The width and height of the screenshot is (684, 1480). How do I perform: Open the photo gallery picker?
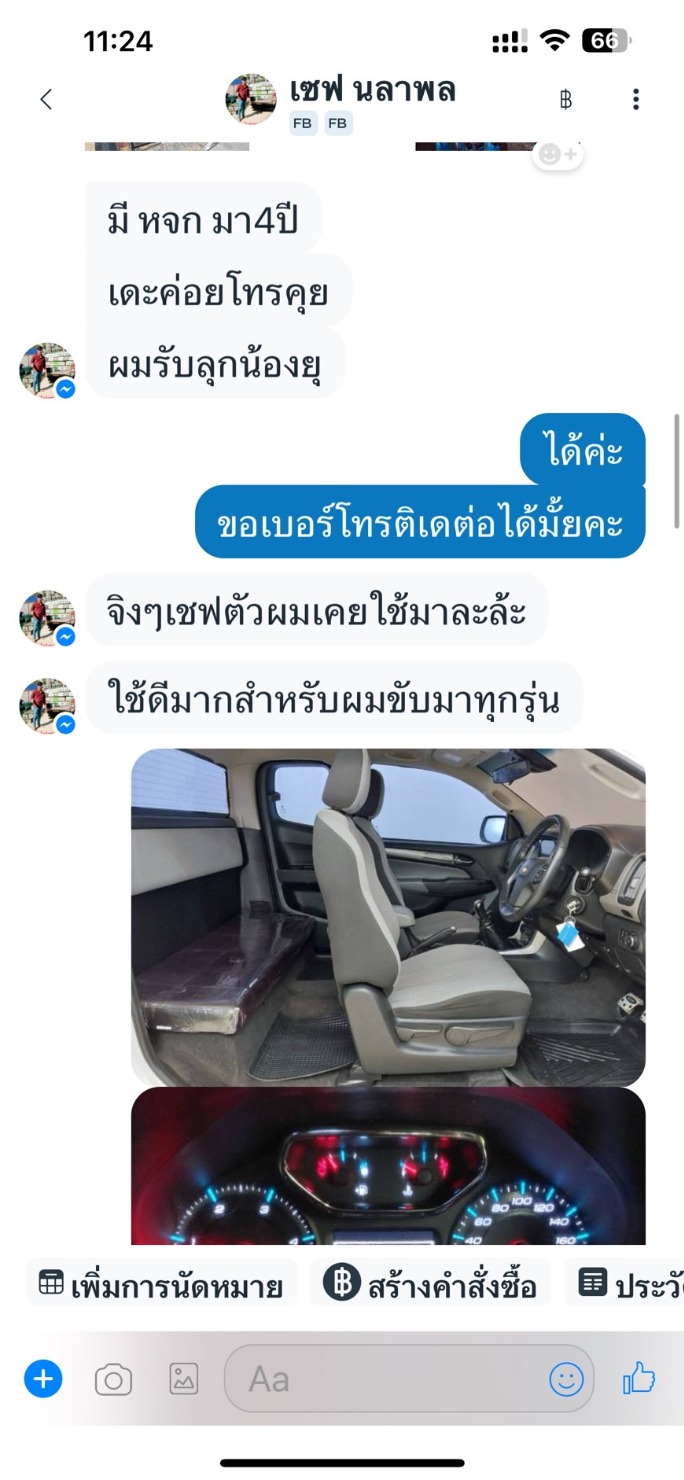click(184, 1380)
